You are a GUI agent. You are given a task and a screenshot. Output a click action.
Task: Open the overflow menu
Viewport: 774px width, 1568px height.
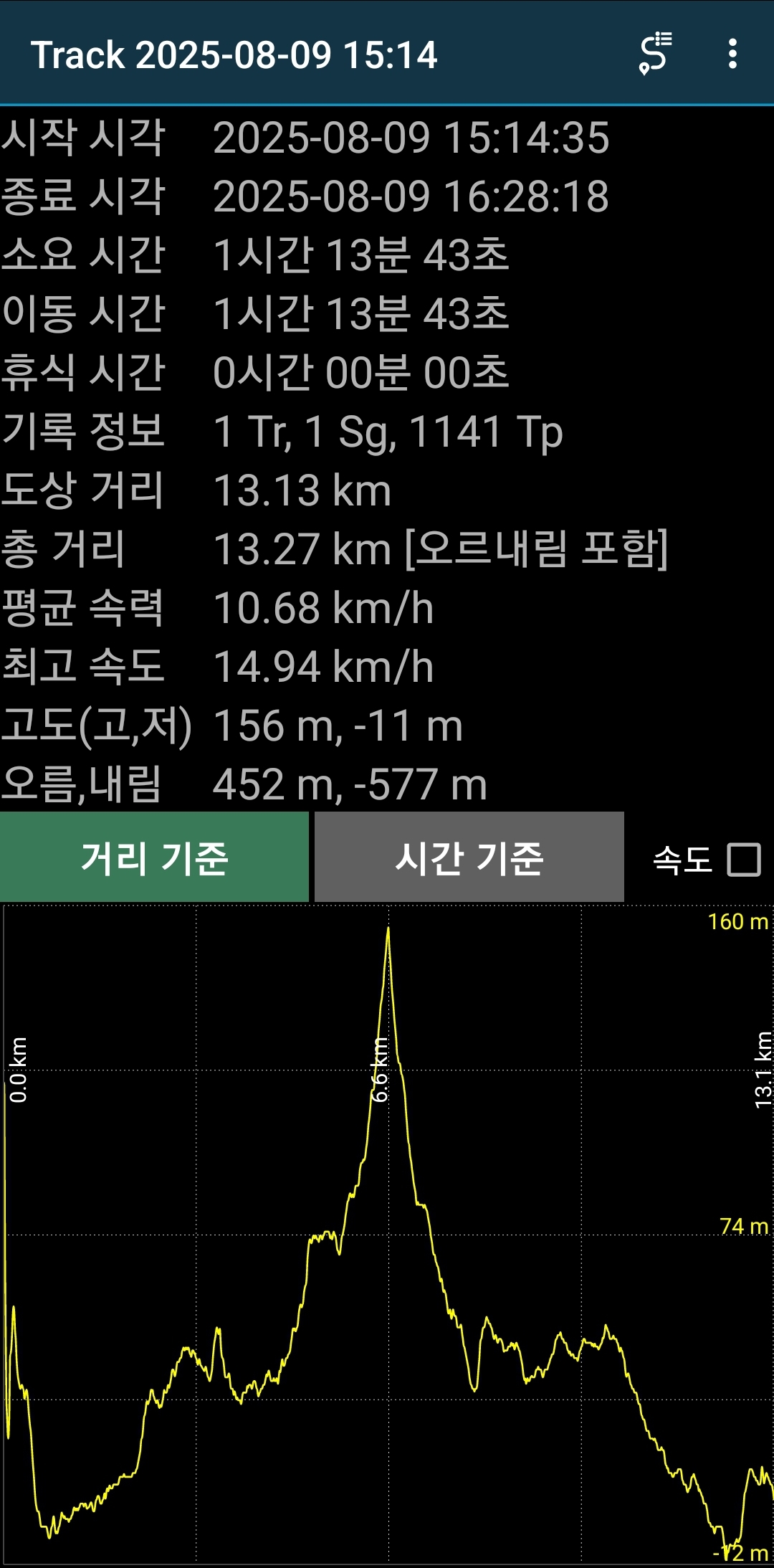point(732,54)
